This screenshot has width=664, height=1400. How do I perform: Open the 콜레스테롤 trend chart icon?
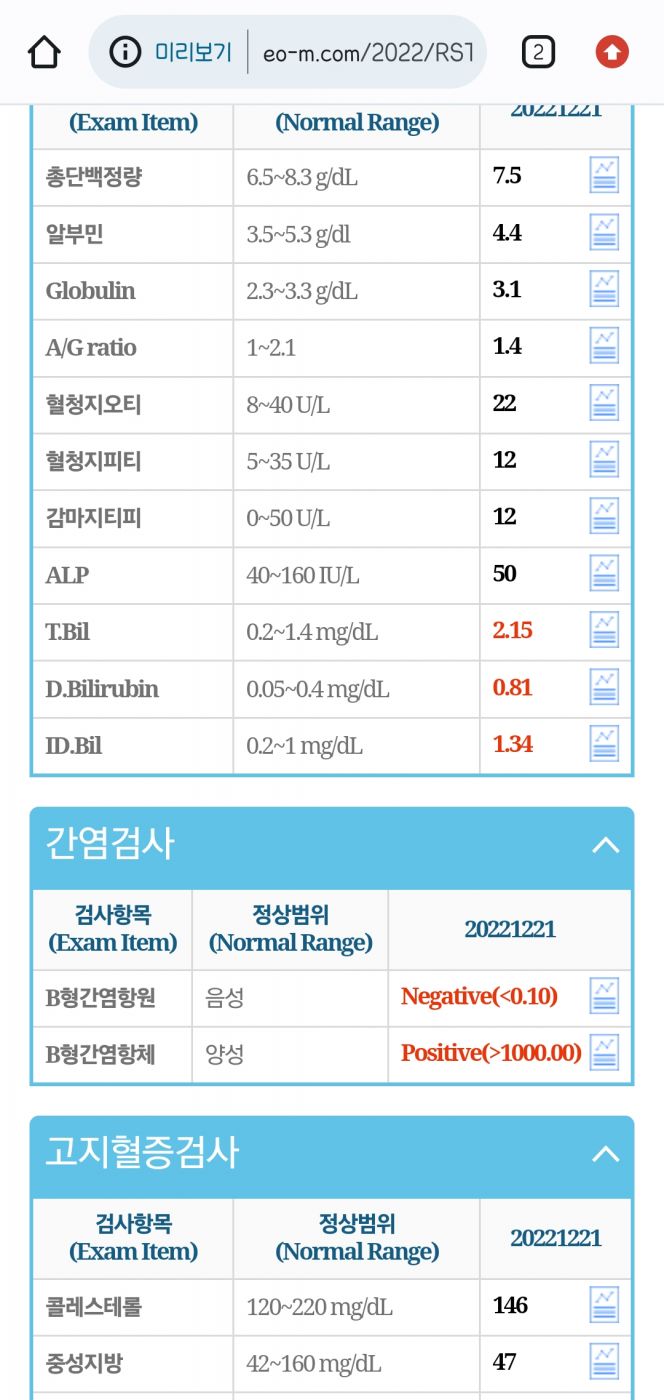click(x=604, y=1305)
